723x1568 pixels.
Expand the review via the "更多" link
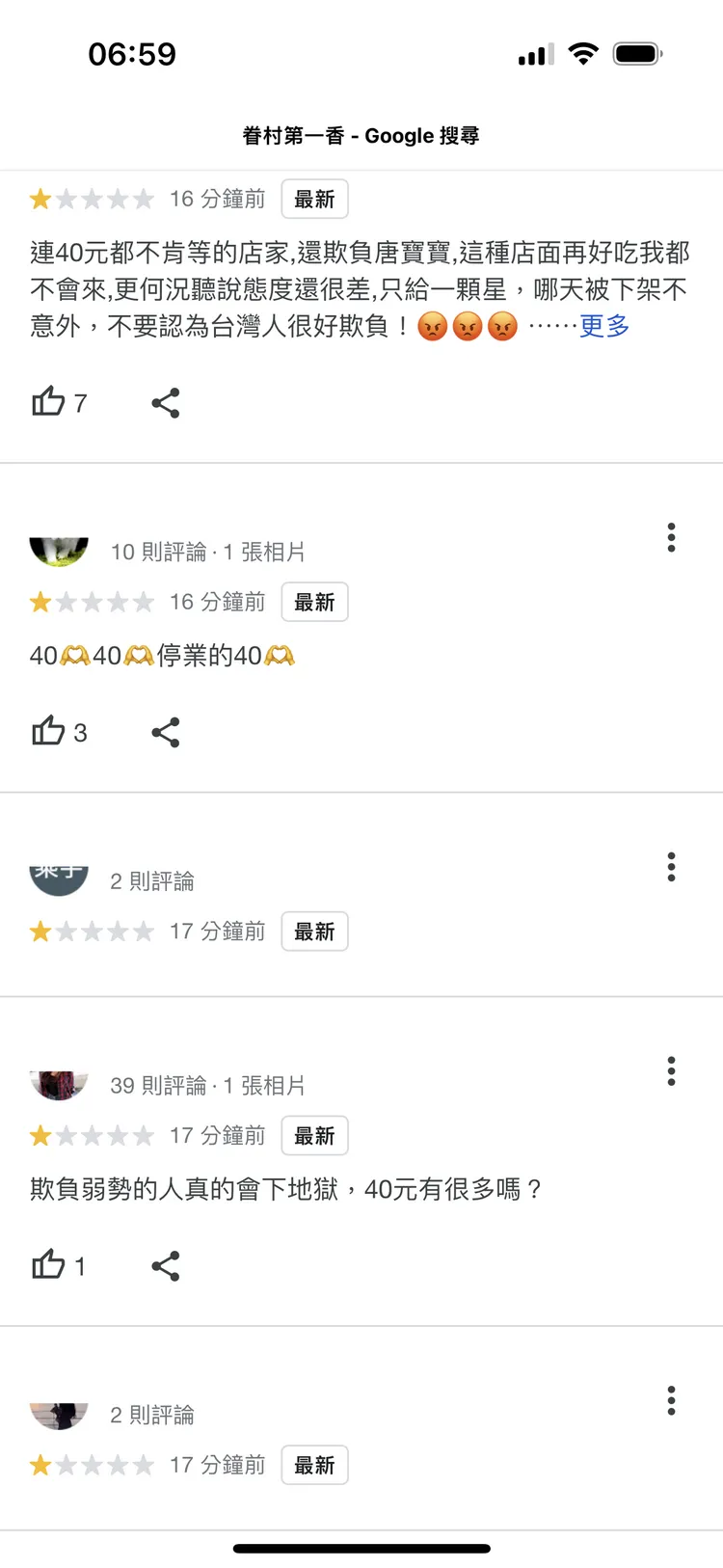coord(602,327)
